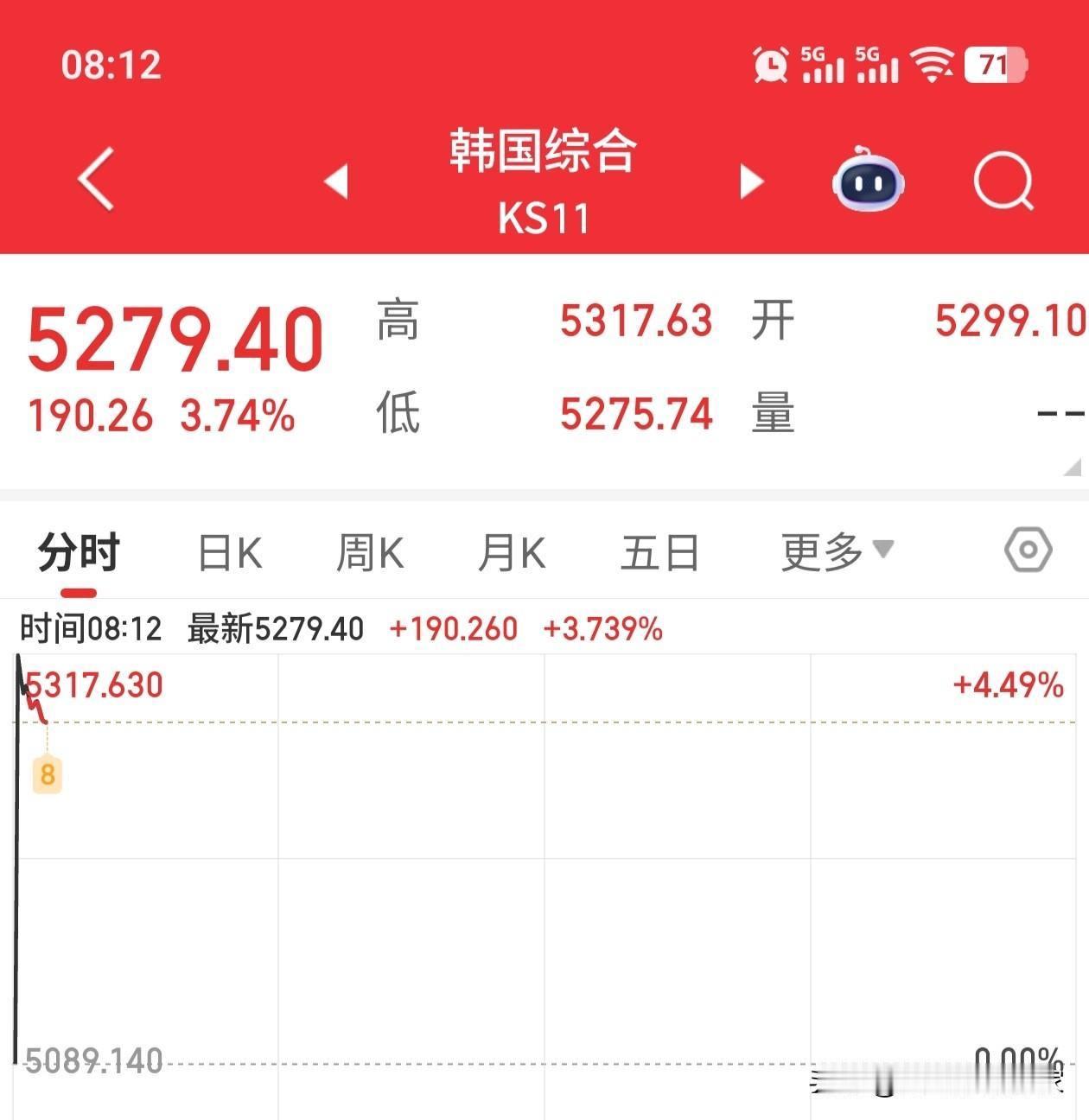
Task: Select the 日K daily candlestick tab
Action: click(x=226, y=550)
